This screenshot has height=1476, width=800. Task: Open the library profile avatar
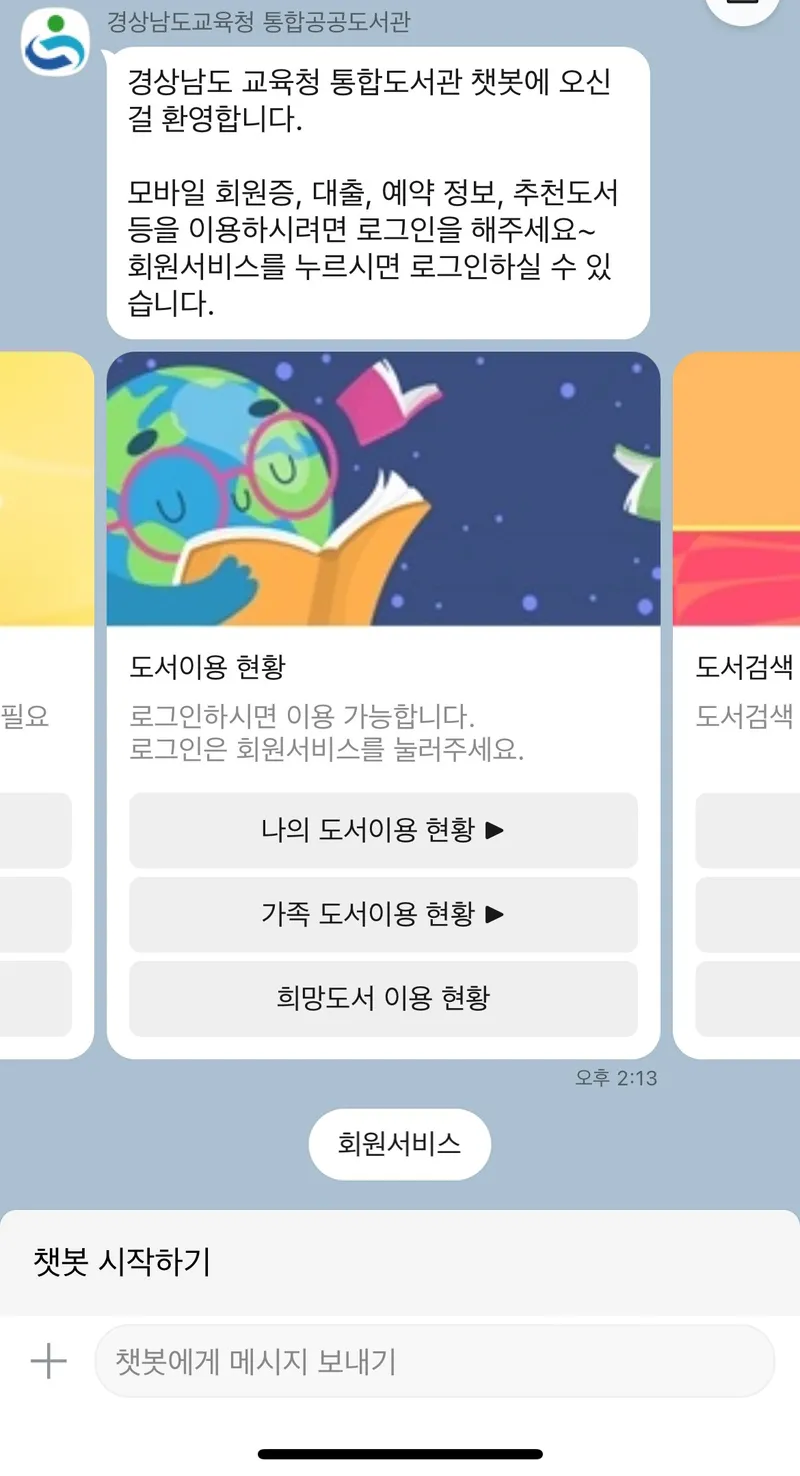tap(55, 42)
